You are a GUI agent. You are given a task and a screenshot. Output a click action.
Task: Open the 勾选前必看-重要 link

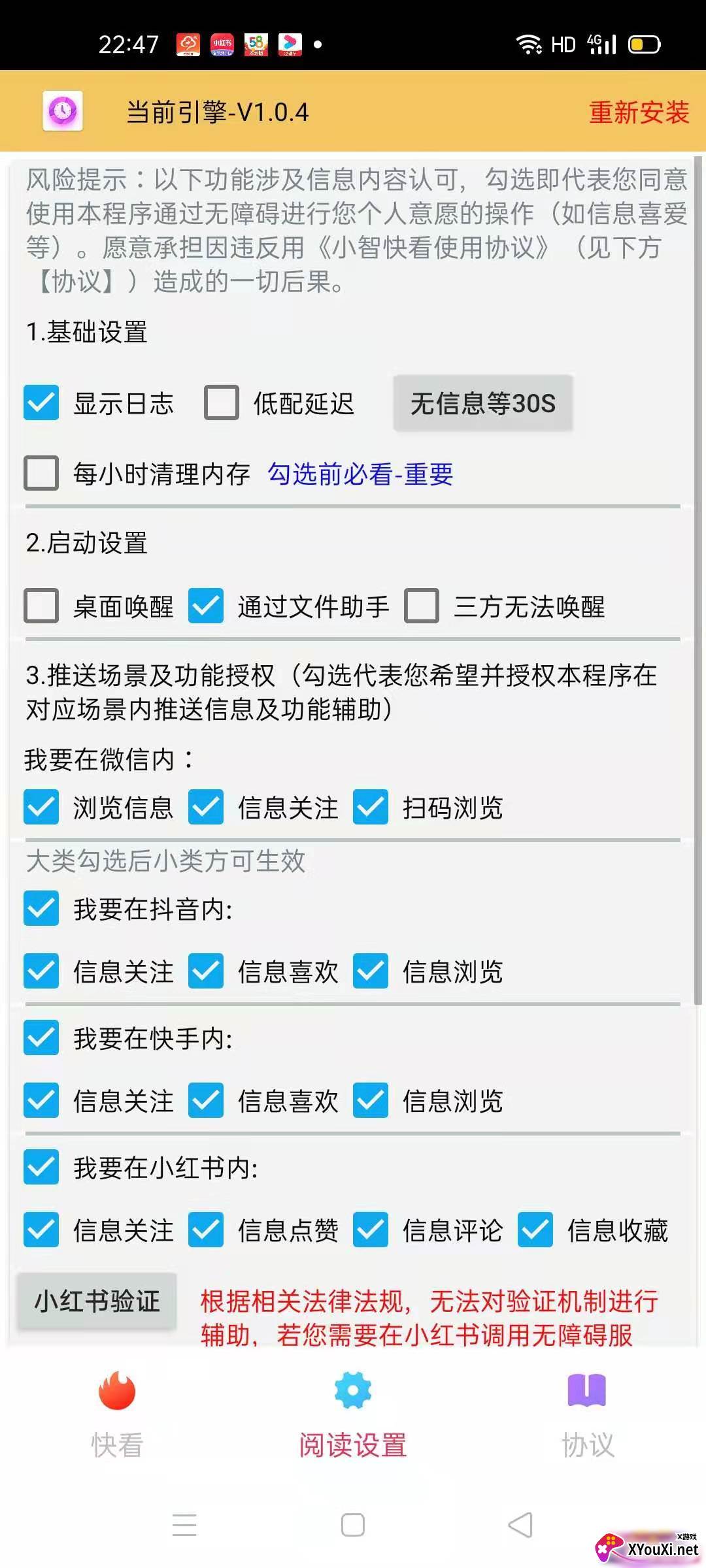coord(360,474)
